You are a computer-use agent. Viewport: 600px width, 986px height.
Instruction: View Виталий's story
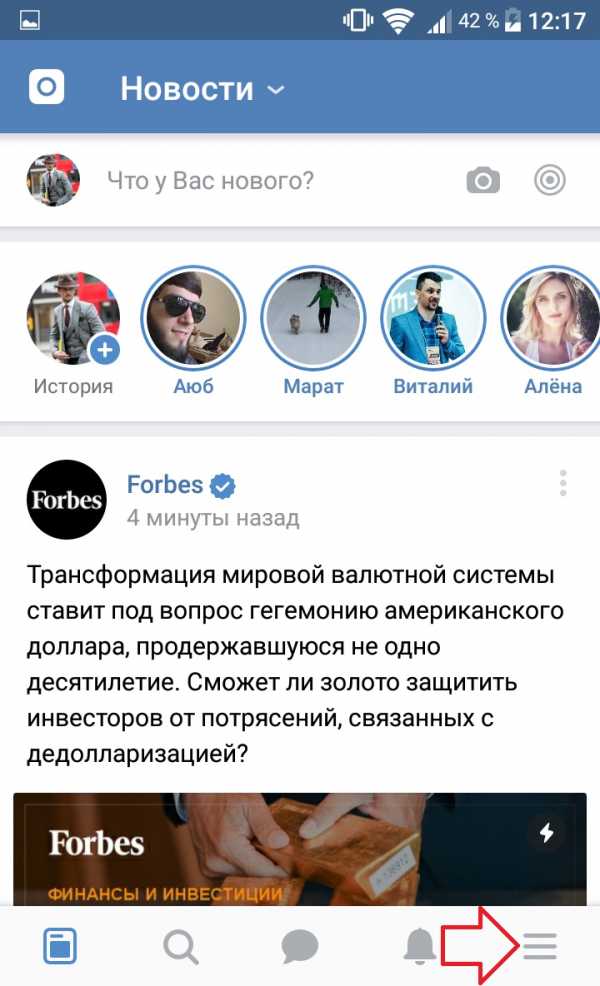433,320
